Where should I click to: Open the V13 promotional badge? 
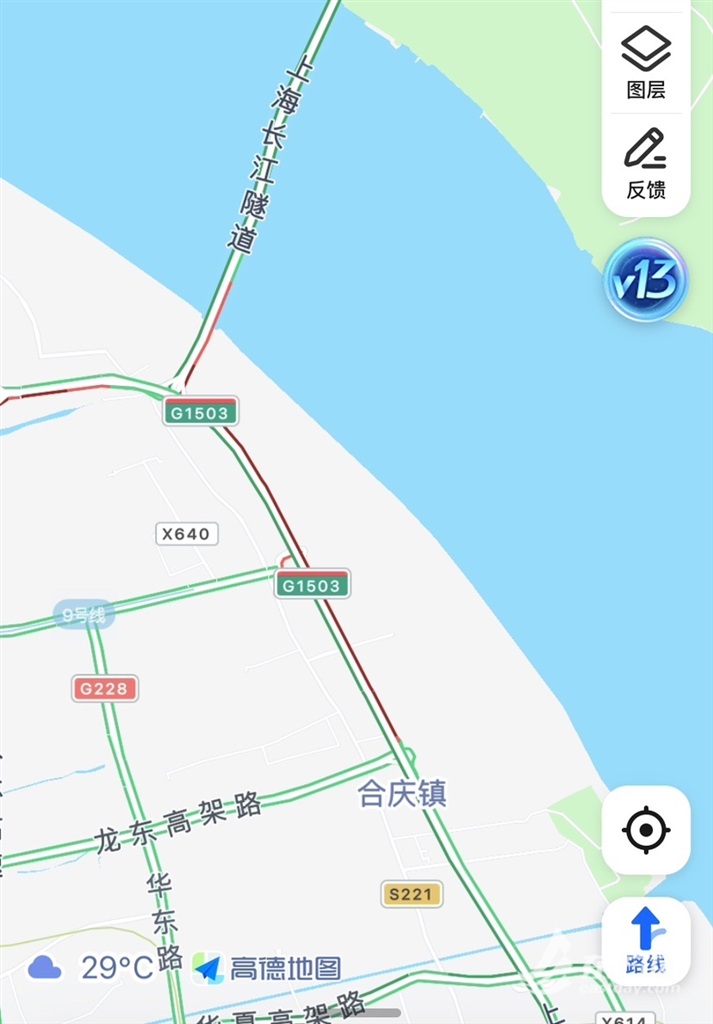[x=646, y=280]
